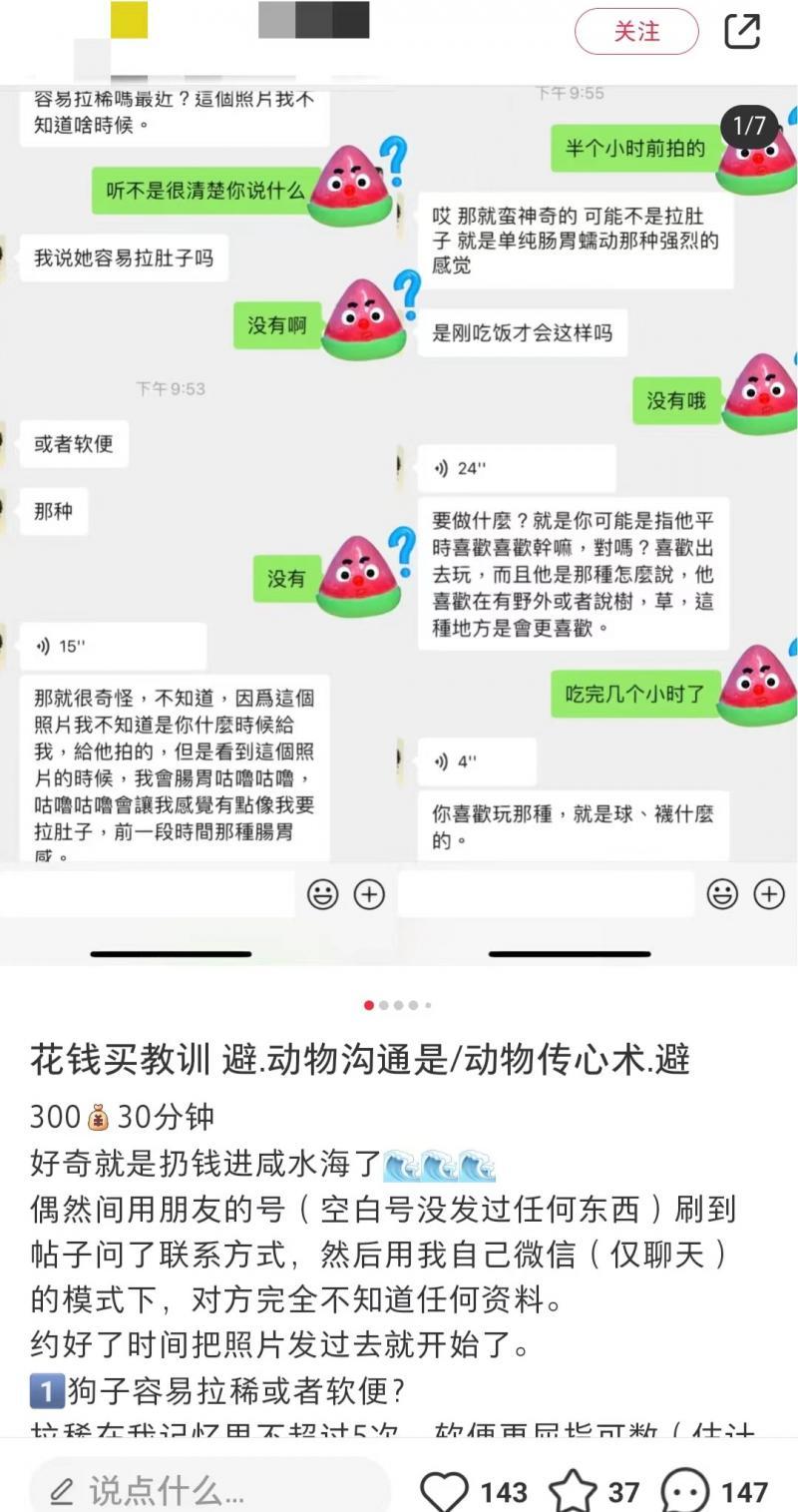Image resolution: width=798 pixels, height=1512 pixels.
Task: Open the comments via the speech bubble icon
Action: tap(686, 1491)
